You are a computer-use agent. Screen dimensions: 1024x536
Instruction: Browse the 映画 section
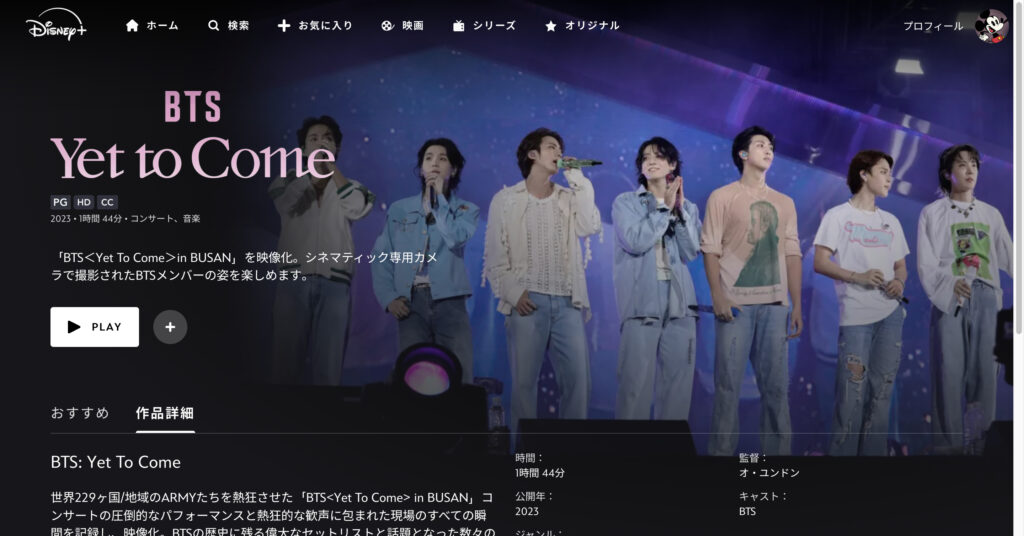pos(402,26)
